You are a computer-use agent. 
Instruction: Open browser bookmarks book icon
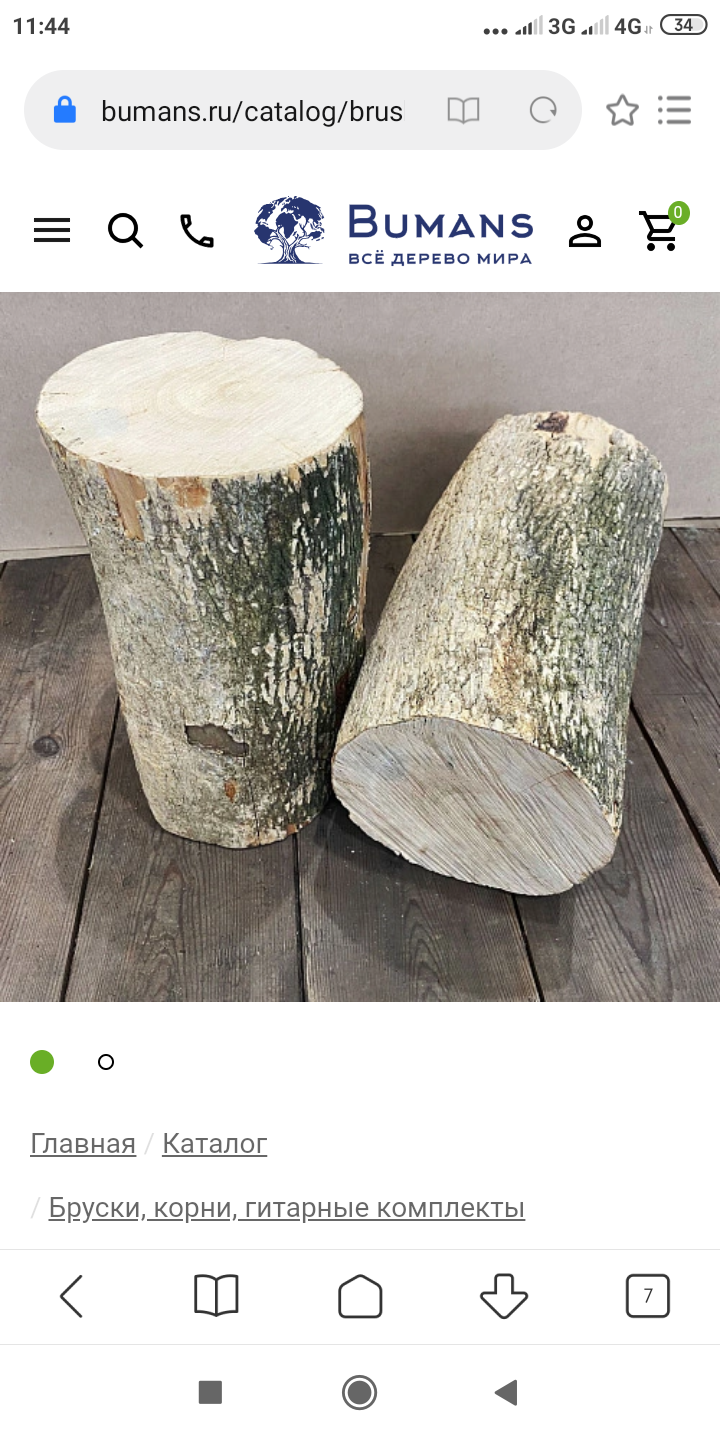(216, 1297)
